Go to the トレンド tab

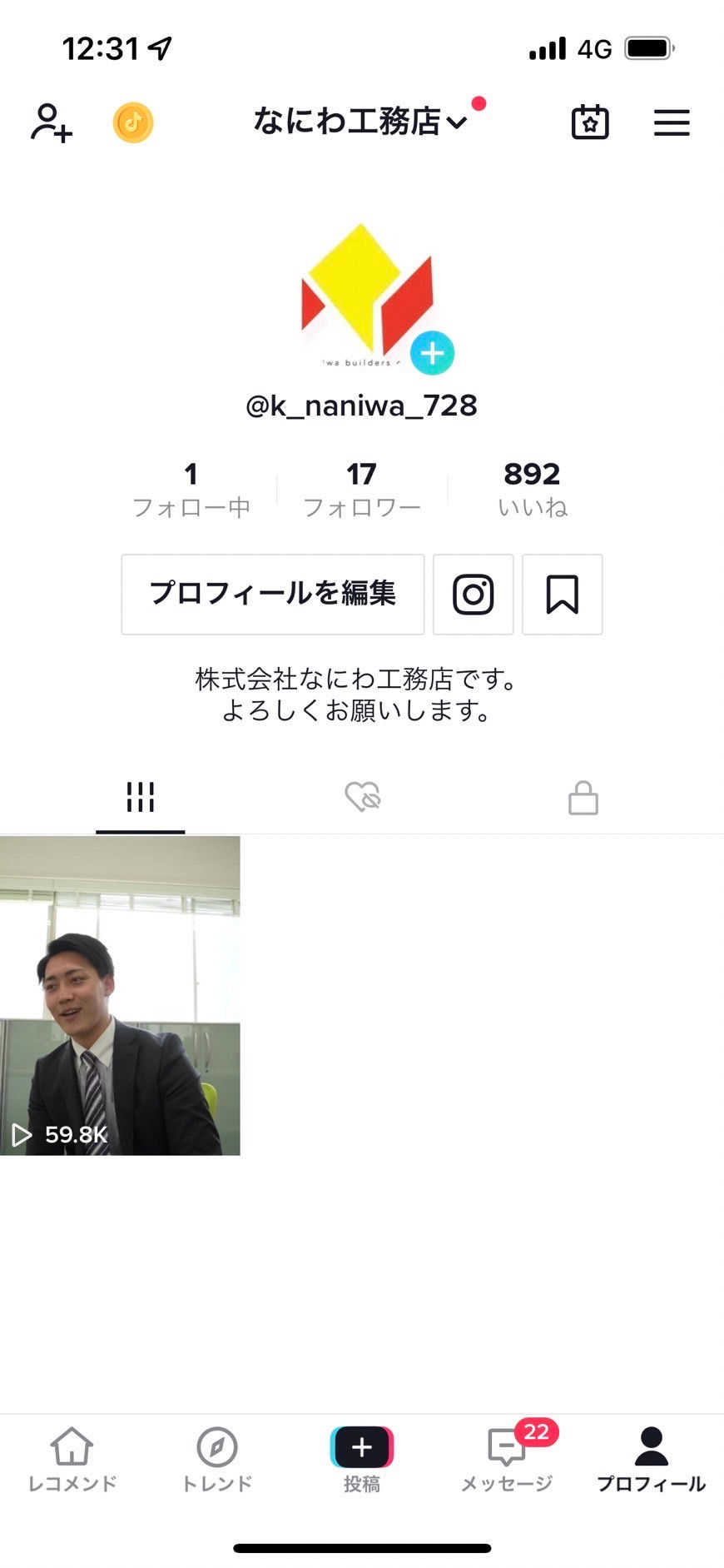coord(217,1460)
